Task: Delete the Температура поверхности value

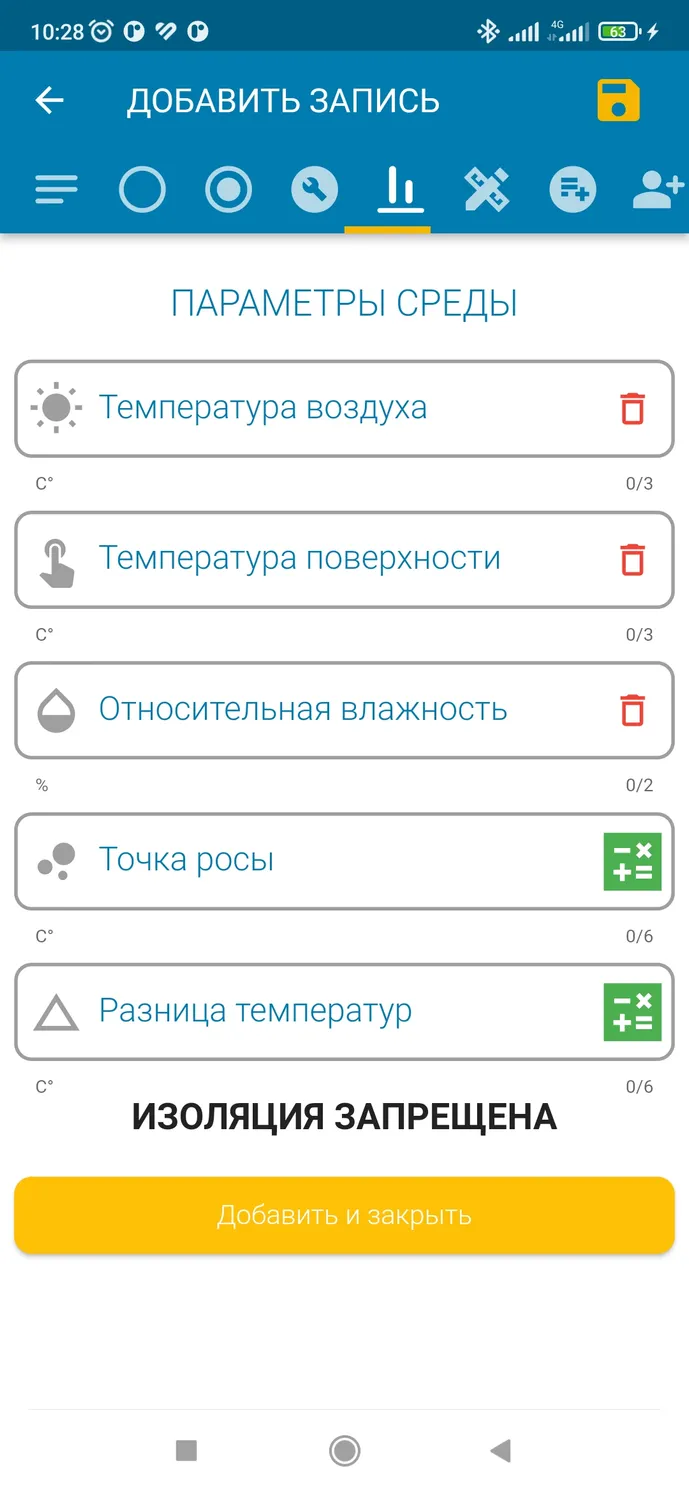Action: (x=632, y=559)
